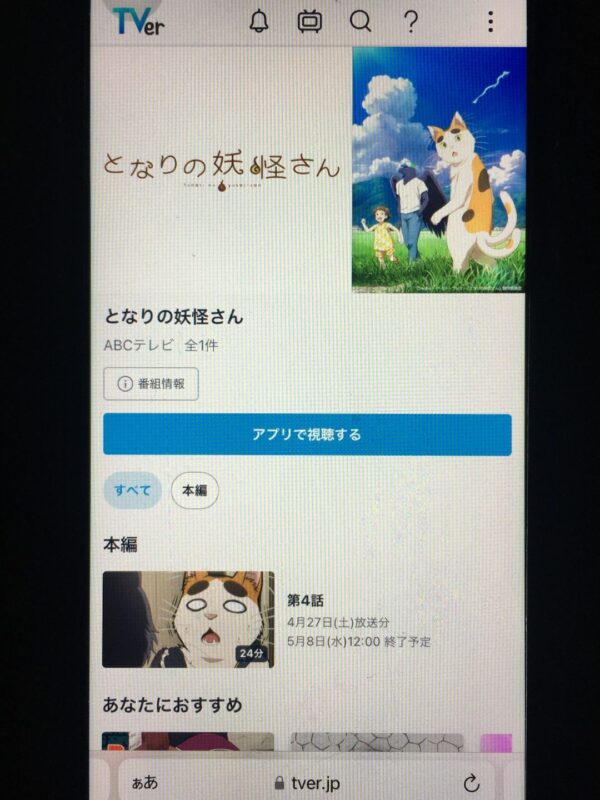Open 第4話 episode thumbnail
600x800 pixels.
point(188,619)
